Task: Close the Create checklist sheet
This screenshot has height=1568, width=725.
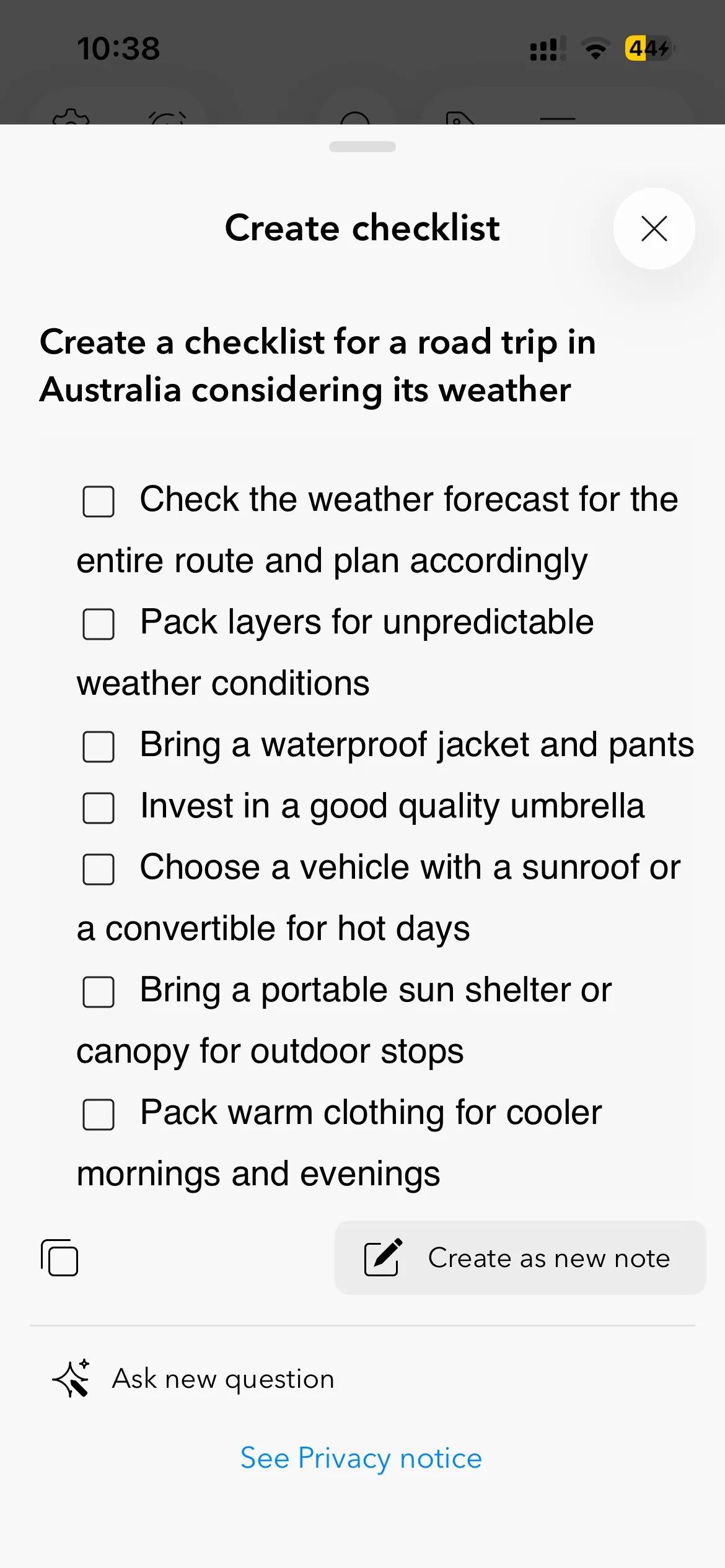Action: tap(654, 229)
